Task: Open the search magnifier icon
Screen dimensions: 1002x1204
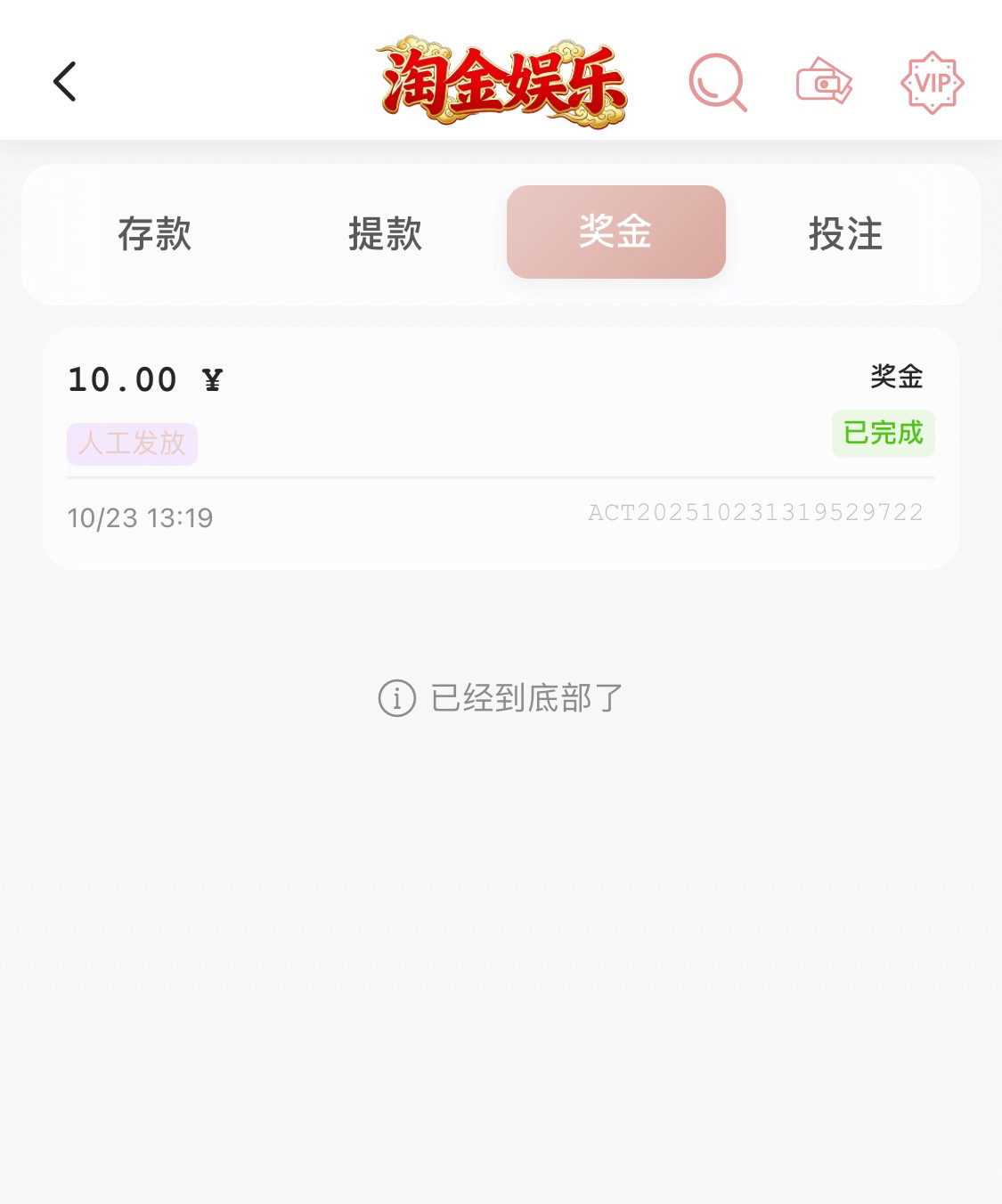Action: (717, 83)
